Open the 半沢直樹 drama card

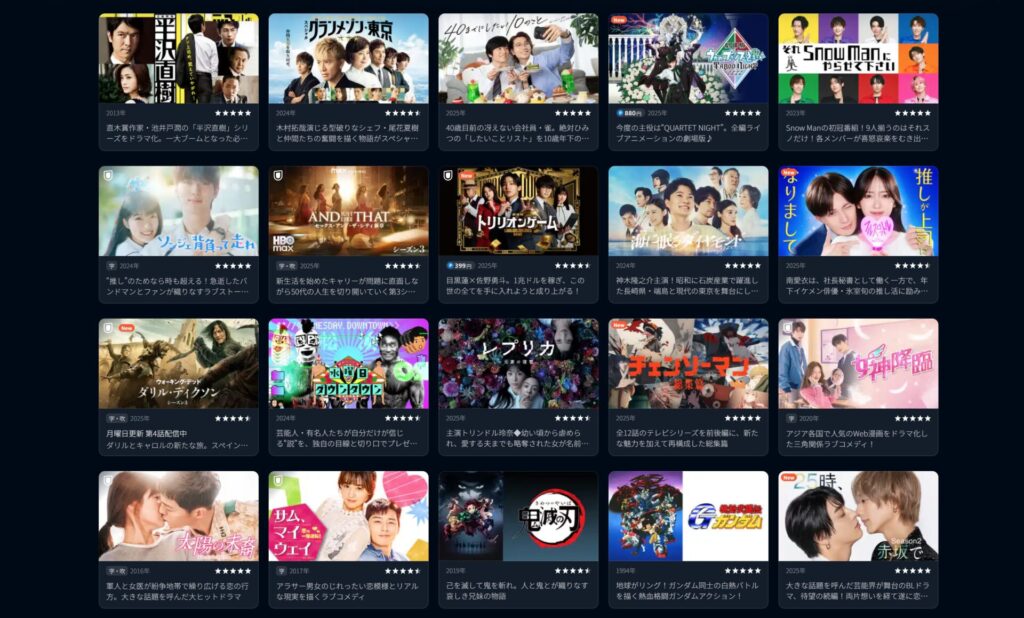[x=178, y=58]
